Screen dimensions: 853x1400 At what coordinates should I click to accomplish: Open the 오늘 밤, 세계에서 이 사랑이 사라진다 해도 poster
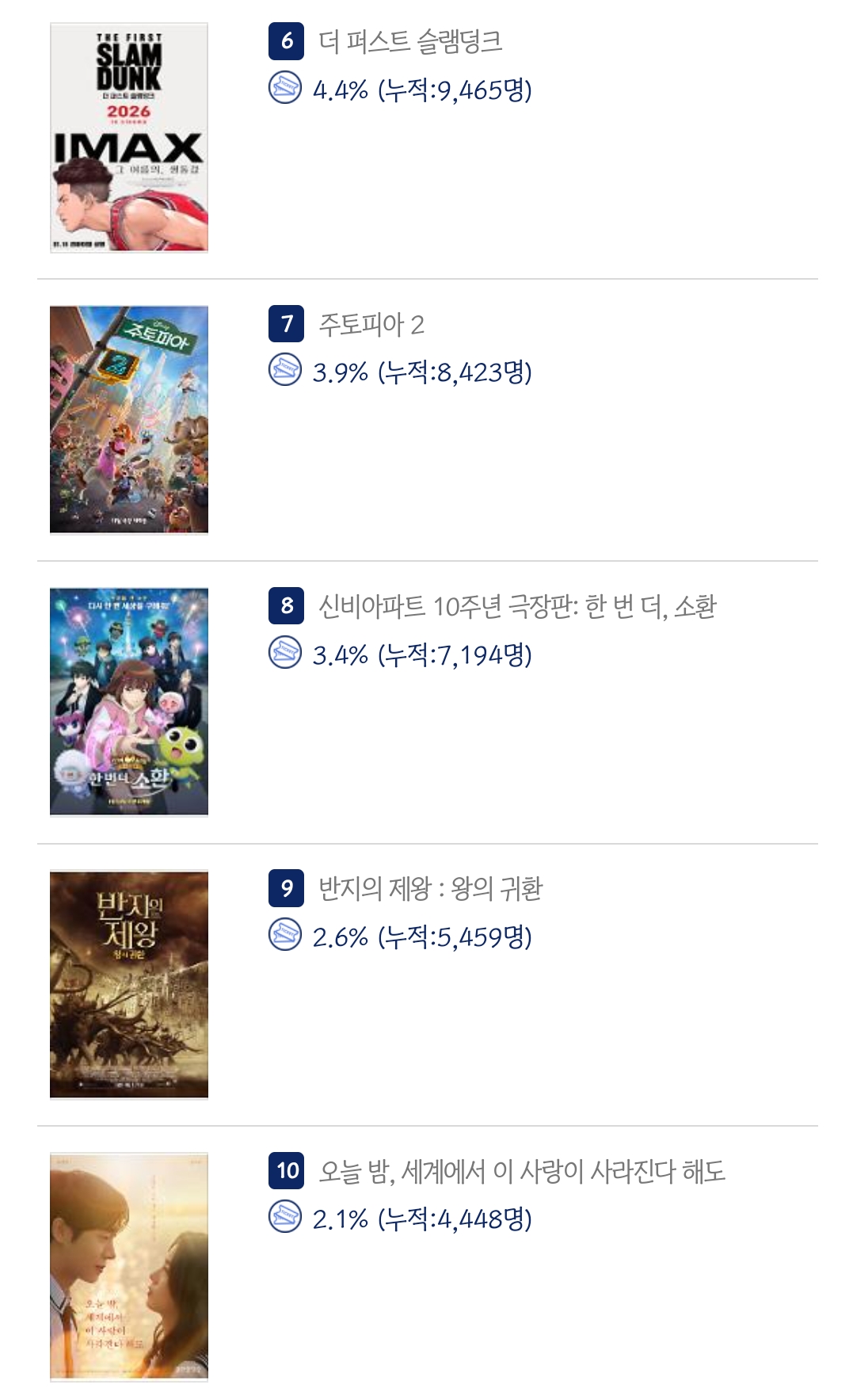click(x=129, y=1266)
